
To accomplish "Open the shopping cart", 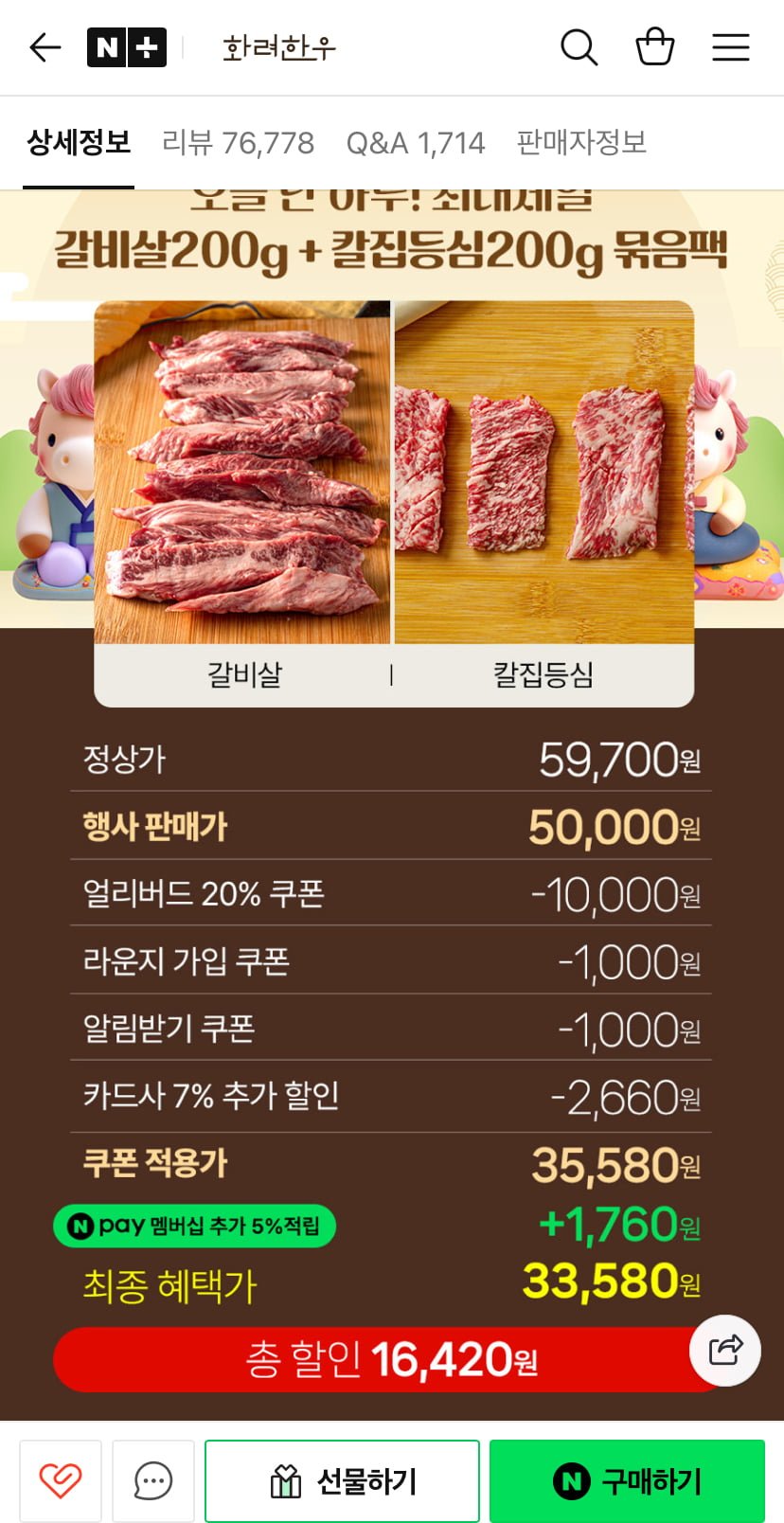I will (654, 47).
